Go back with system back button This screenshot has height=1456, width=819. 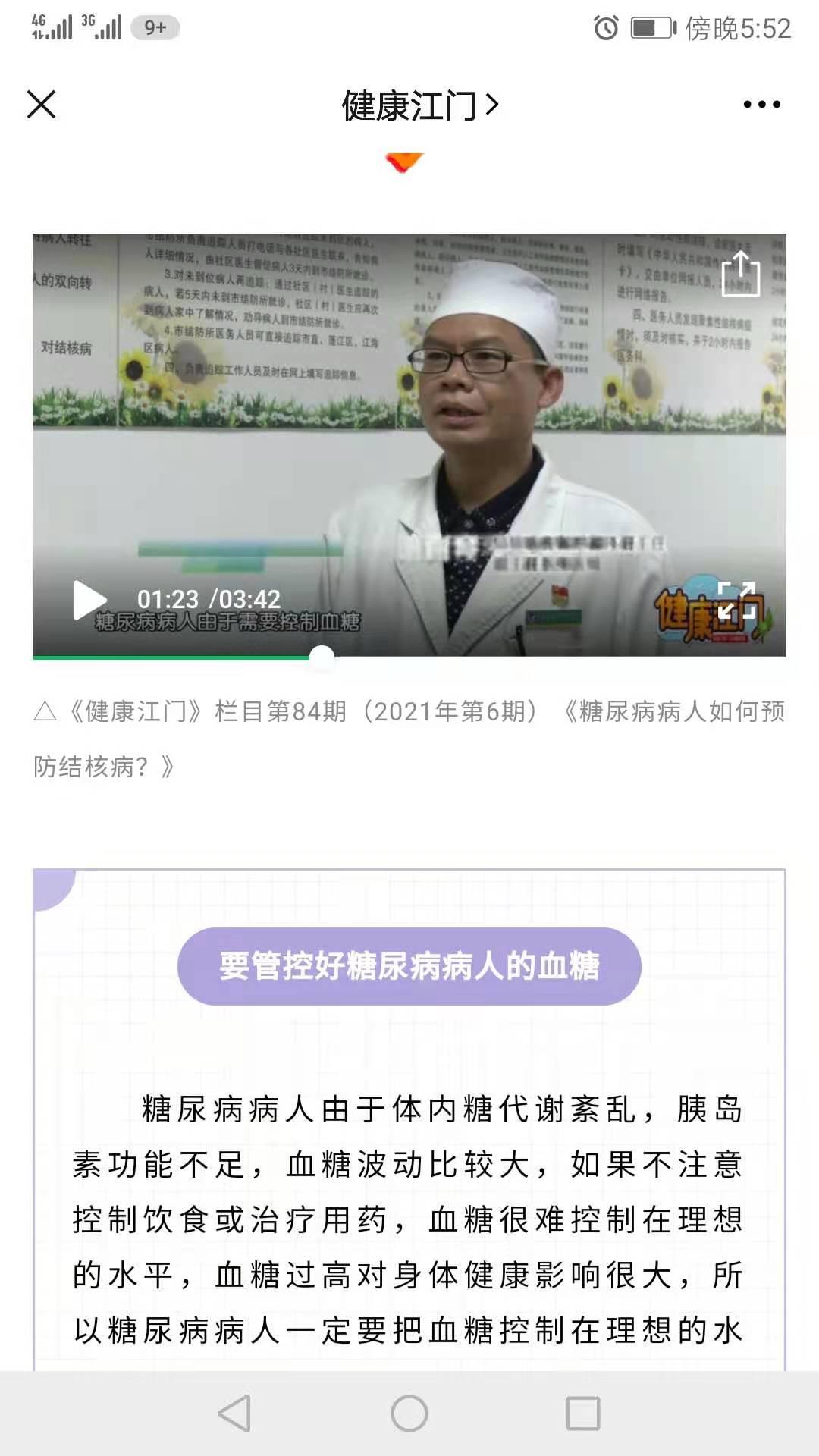(234, 1414)
